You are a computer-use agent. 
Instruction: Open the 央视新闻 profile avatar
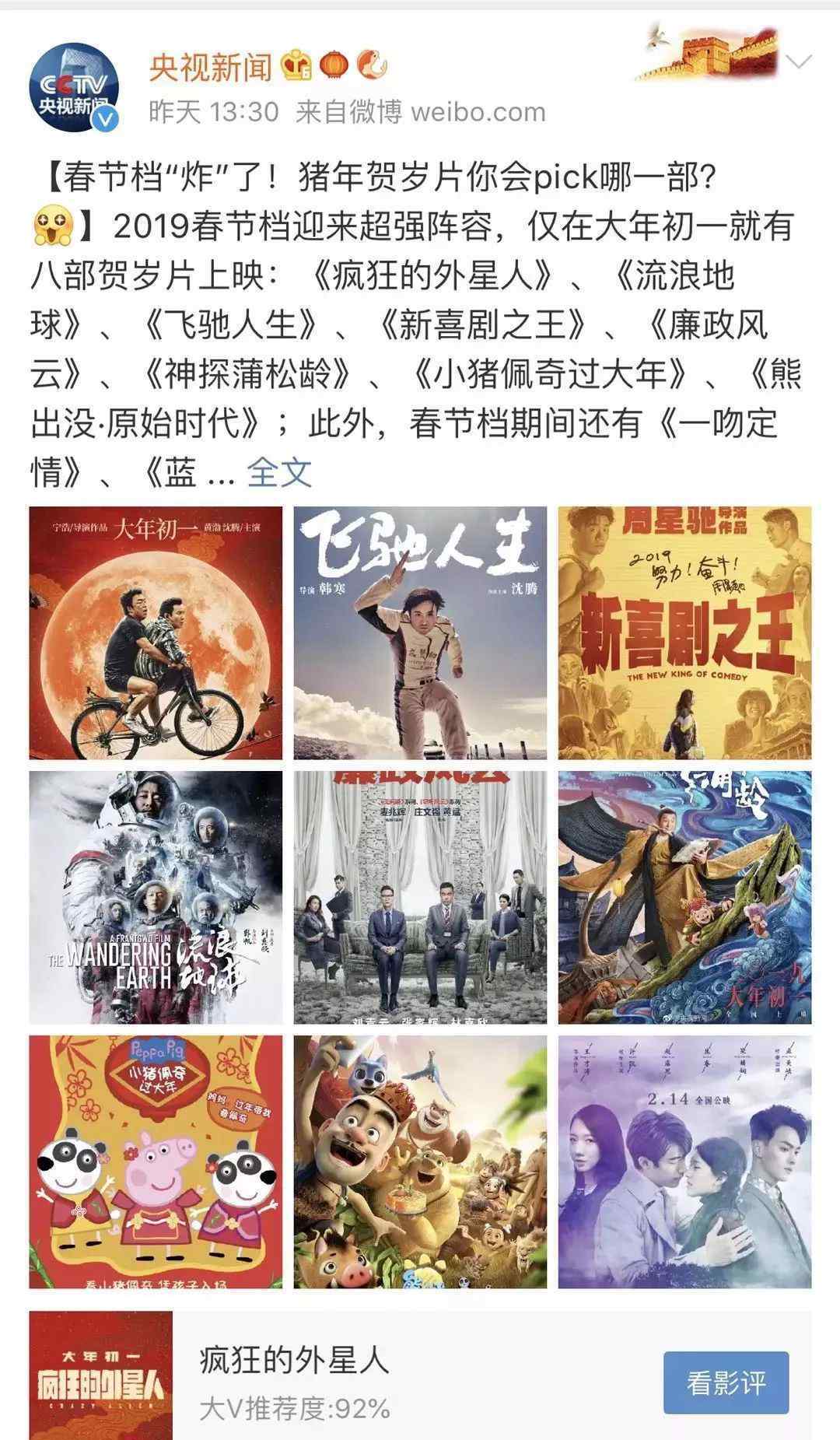(x=75, y=87)
